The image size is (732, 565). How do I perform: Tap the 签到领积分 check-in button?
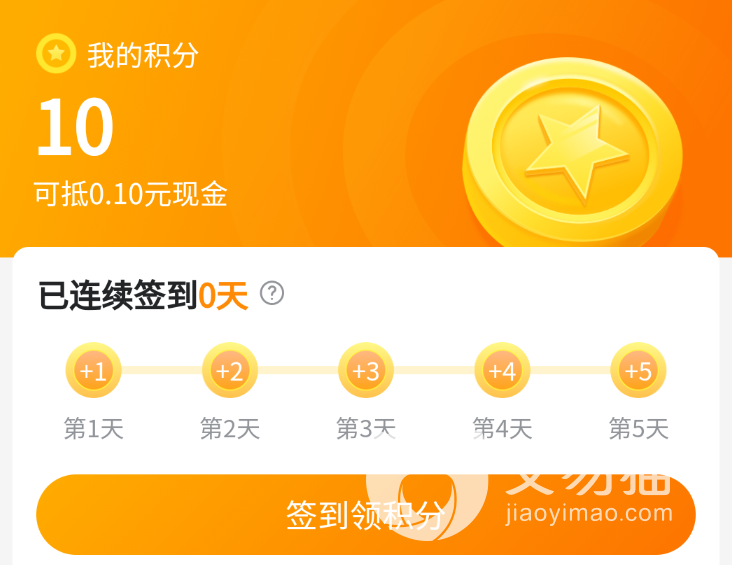(364, 515)
